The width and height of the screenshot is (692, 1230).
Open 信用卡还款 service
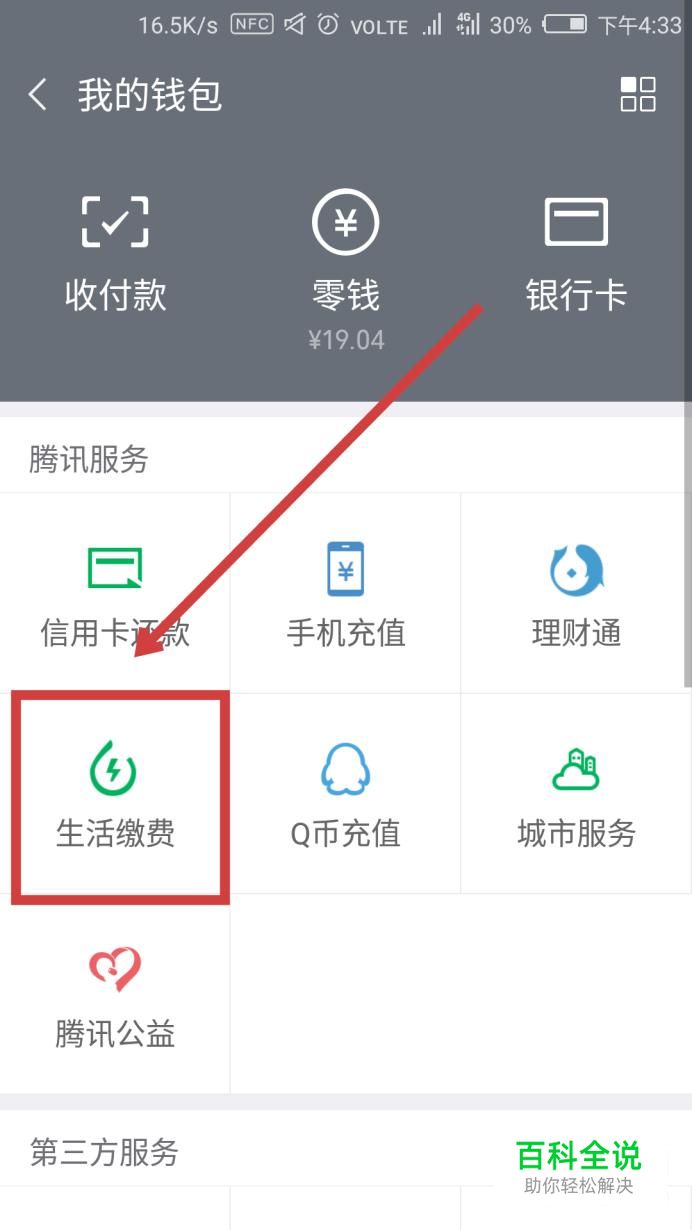(x=115, y=593)
